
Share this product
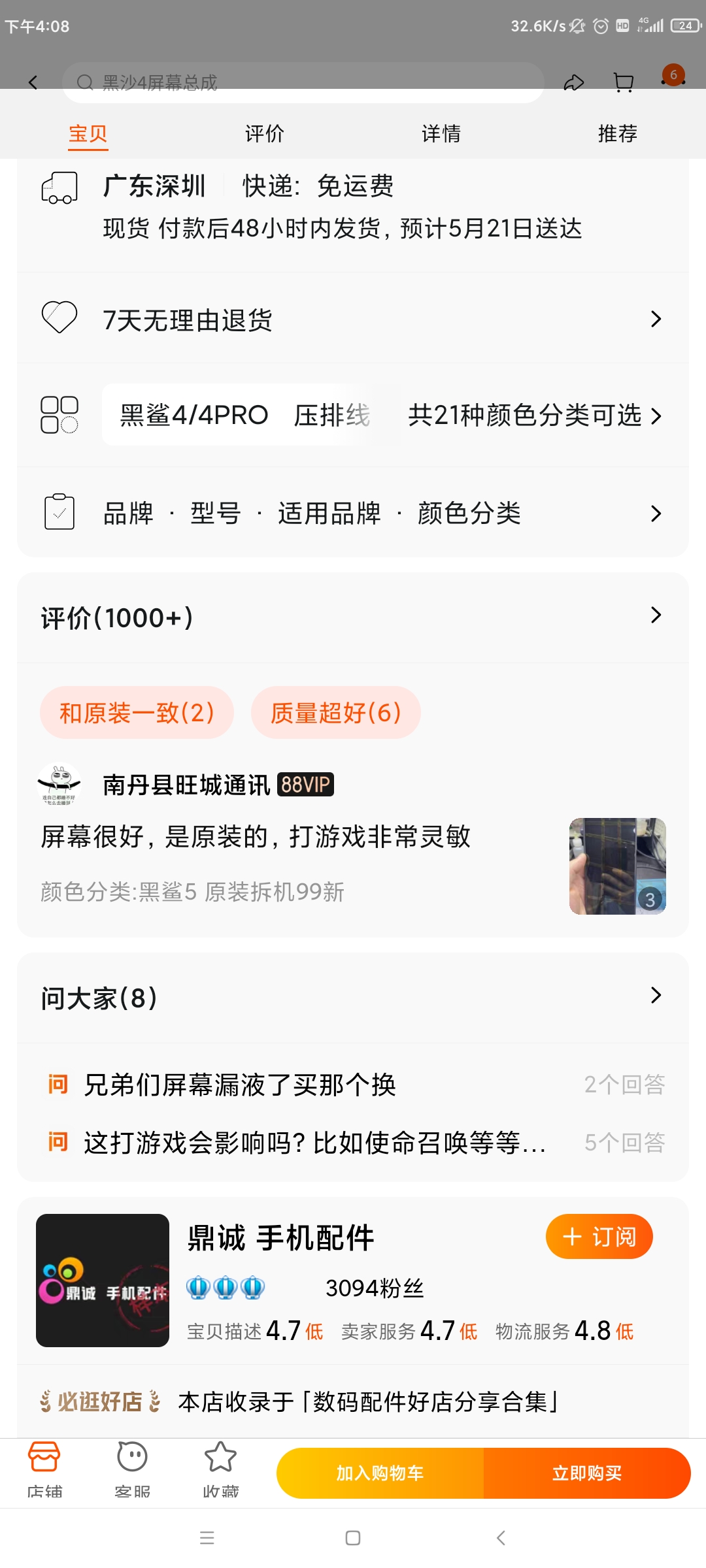[573, 82]
